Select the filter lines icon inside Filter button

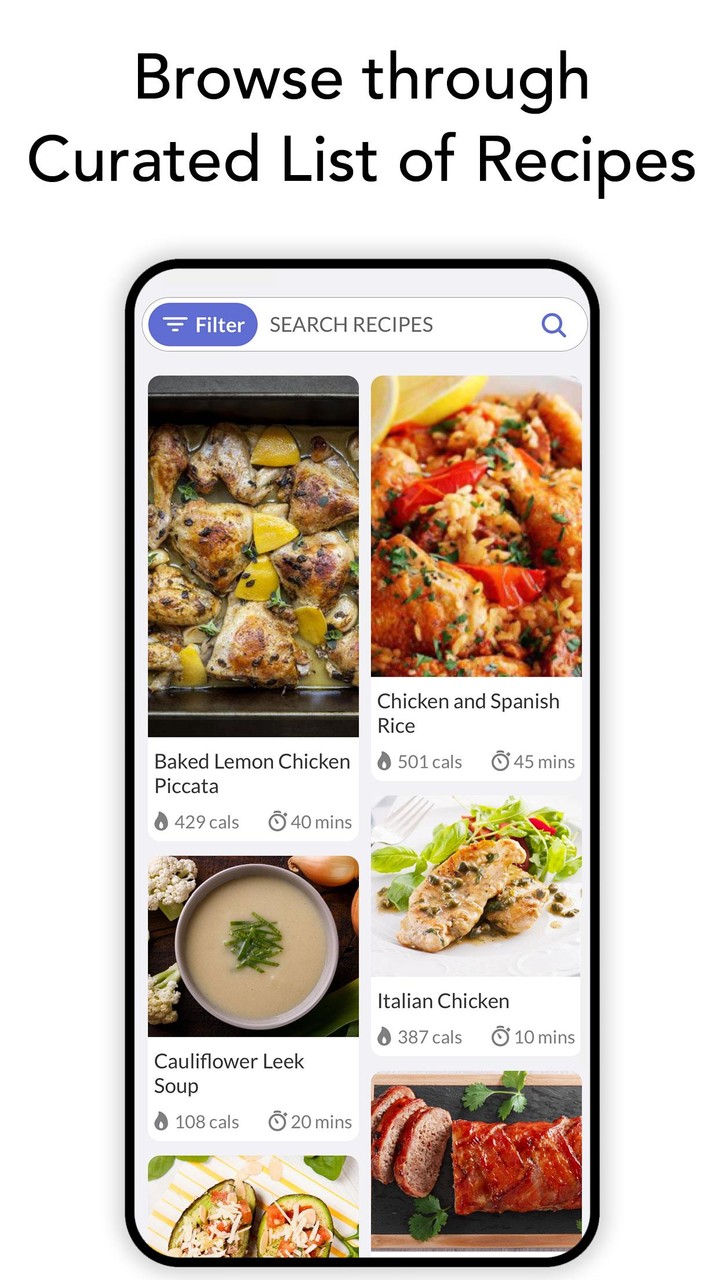[x=174, y=324]
